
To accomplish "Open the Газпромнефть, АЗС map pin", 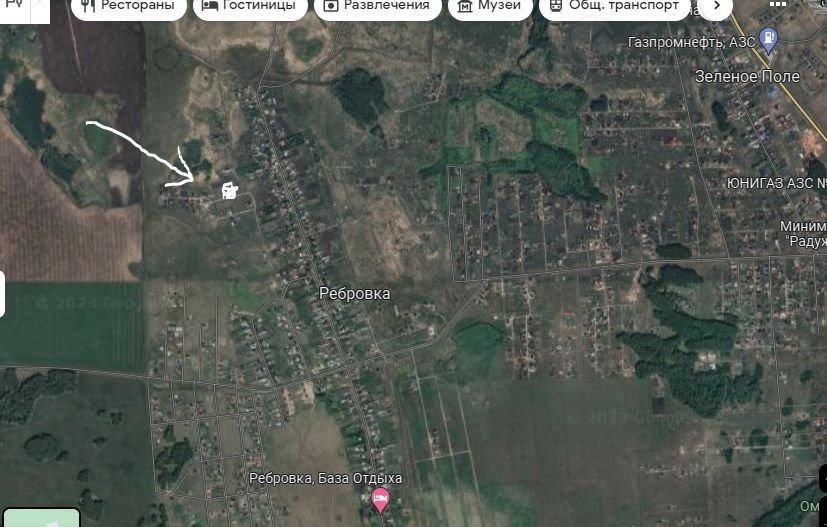I will coord(768,40).
